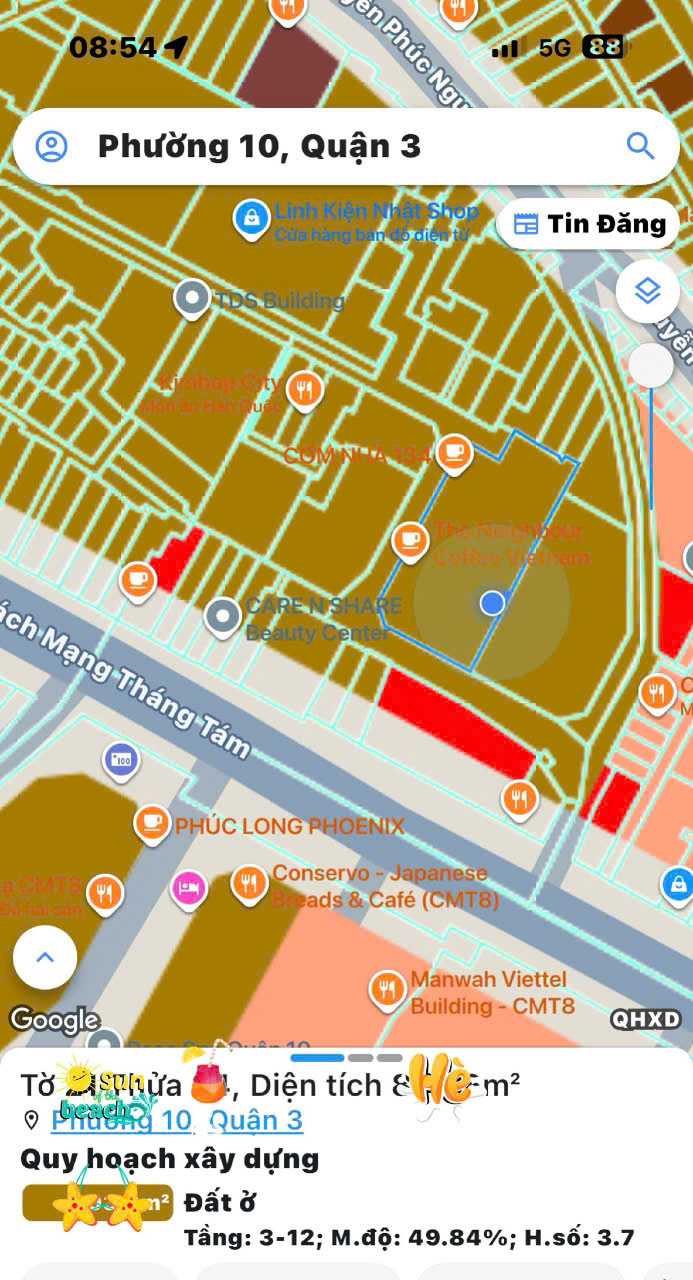Open the Phường 10 link
The image size is (693, 1280).
122,1120
